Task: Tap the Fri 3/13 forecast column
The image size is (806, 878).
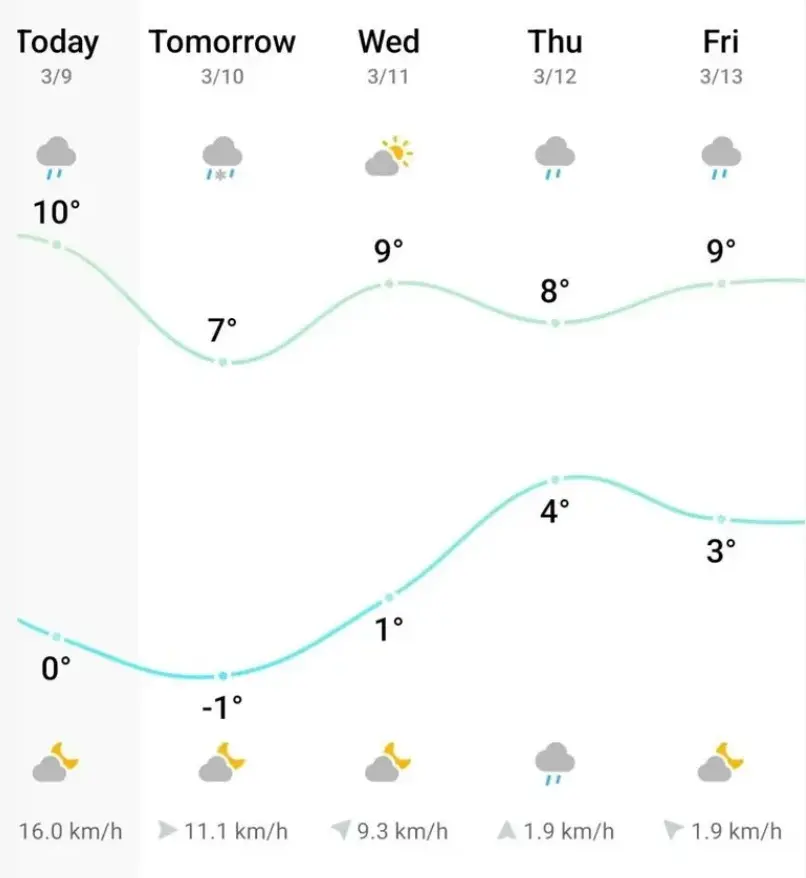Action: coord(721,55)
